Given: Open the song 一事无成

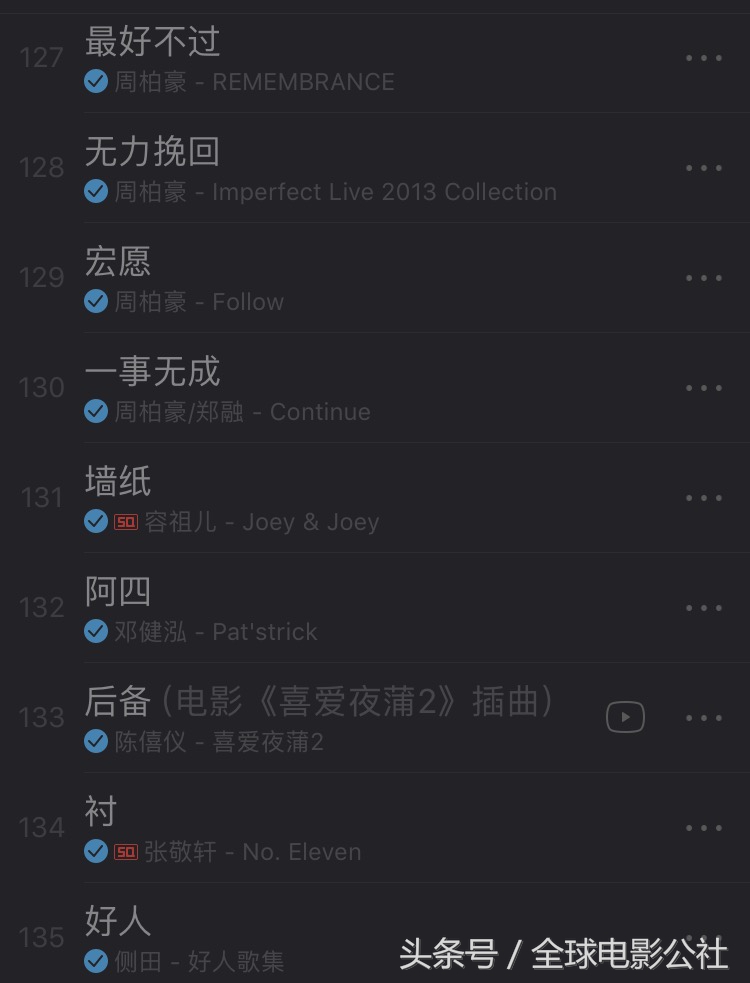Looking at the screenshot, I should [151, 371].
